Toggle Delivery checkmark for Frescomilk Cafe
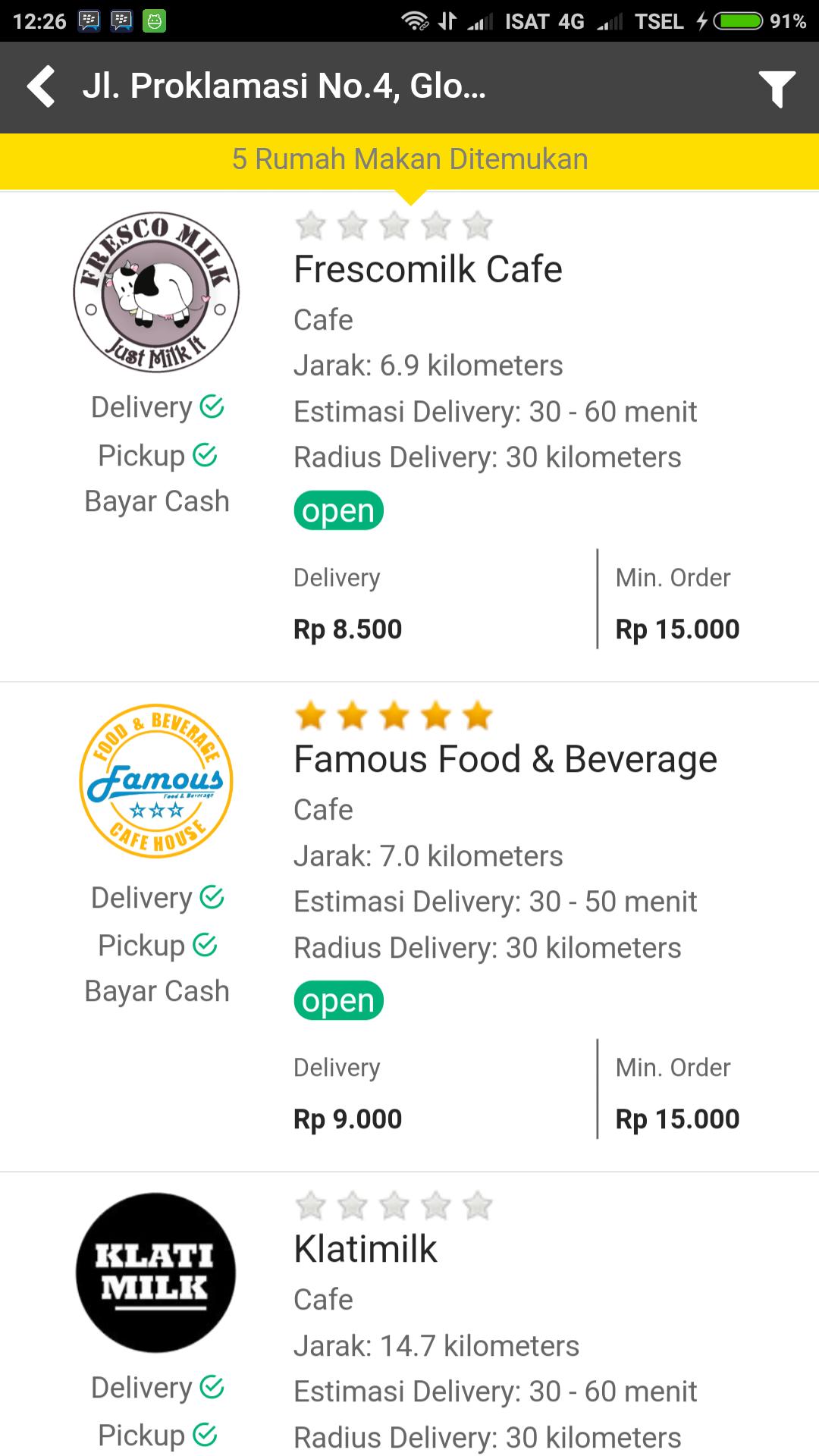 [211, 407]
